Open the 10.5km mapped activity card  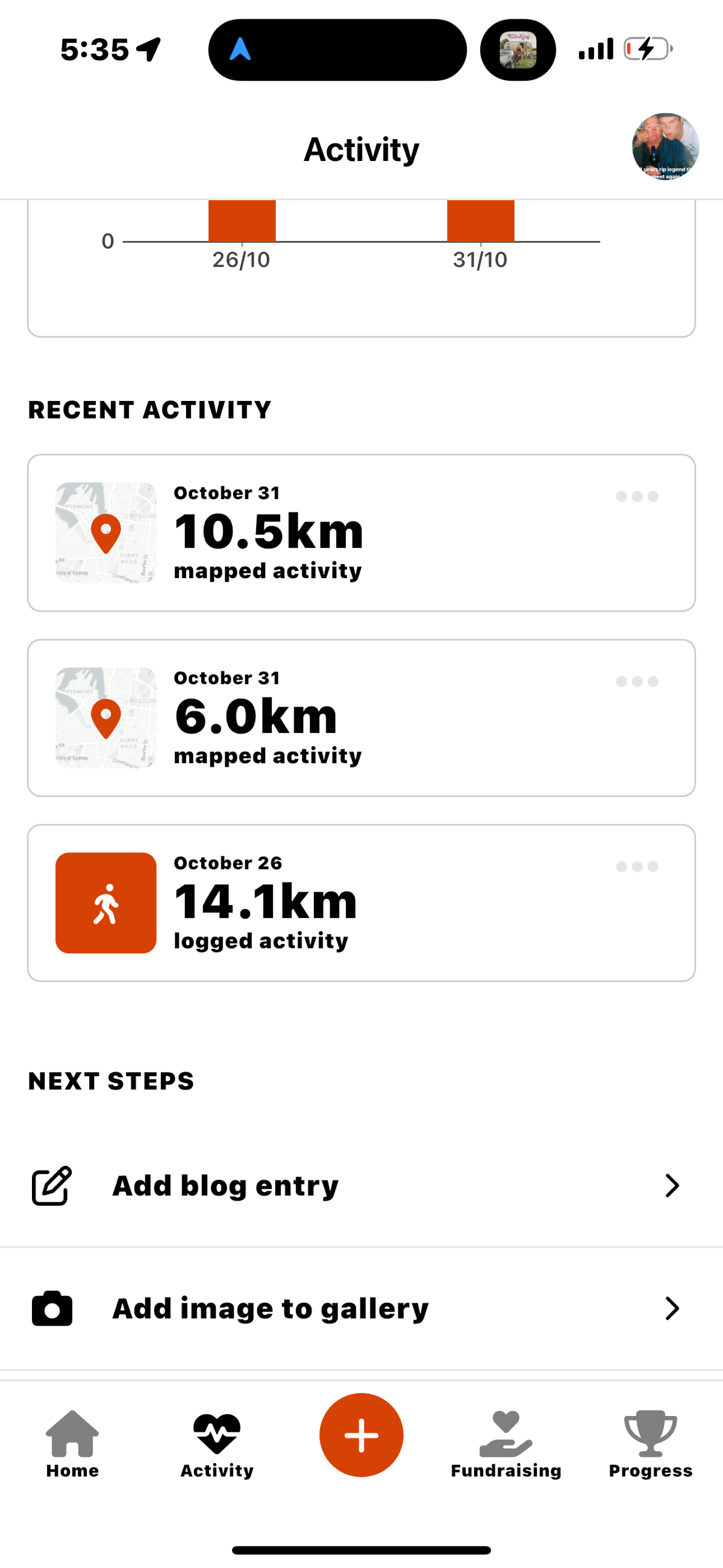click(360, 532)
